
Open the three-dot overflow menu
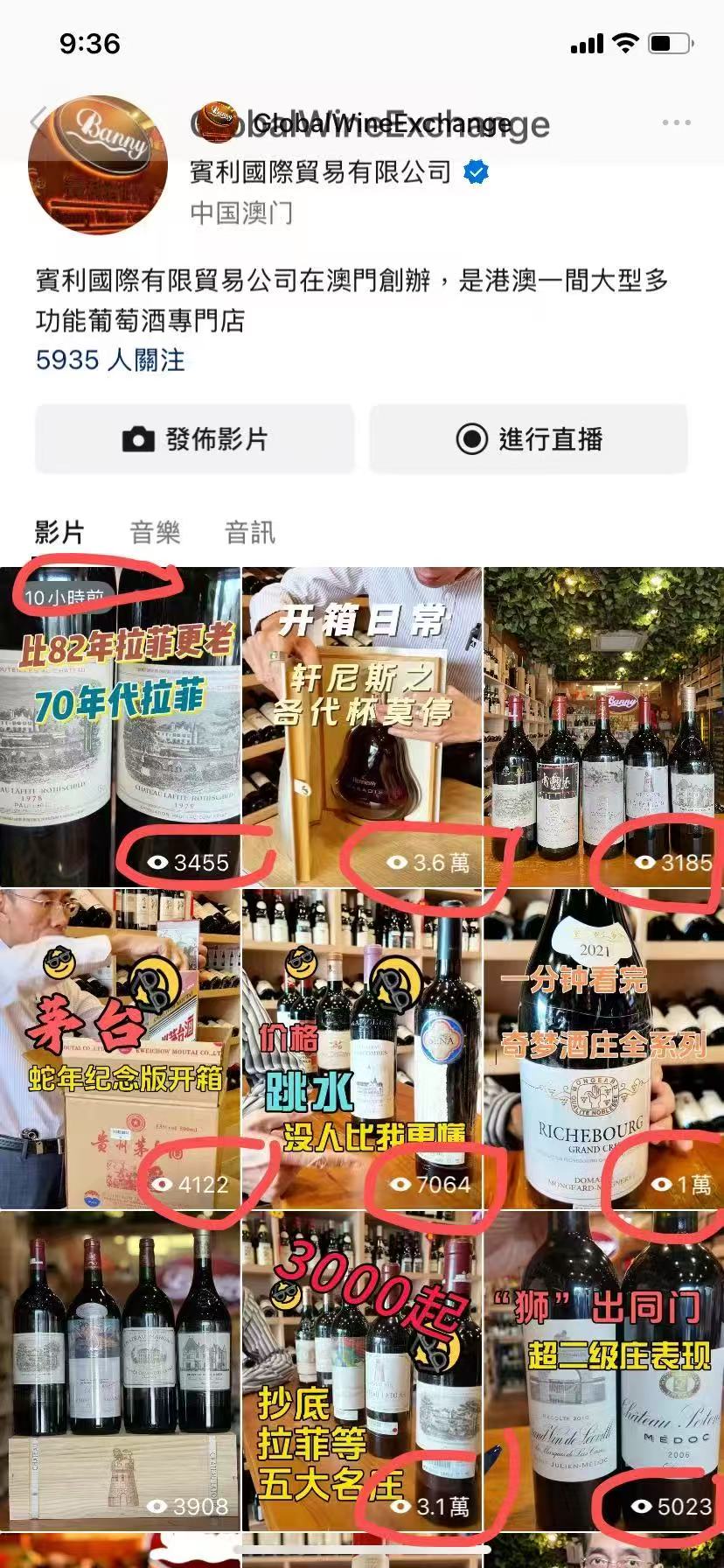point(676,123)
